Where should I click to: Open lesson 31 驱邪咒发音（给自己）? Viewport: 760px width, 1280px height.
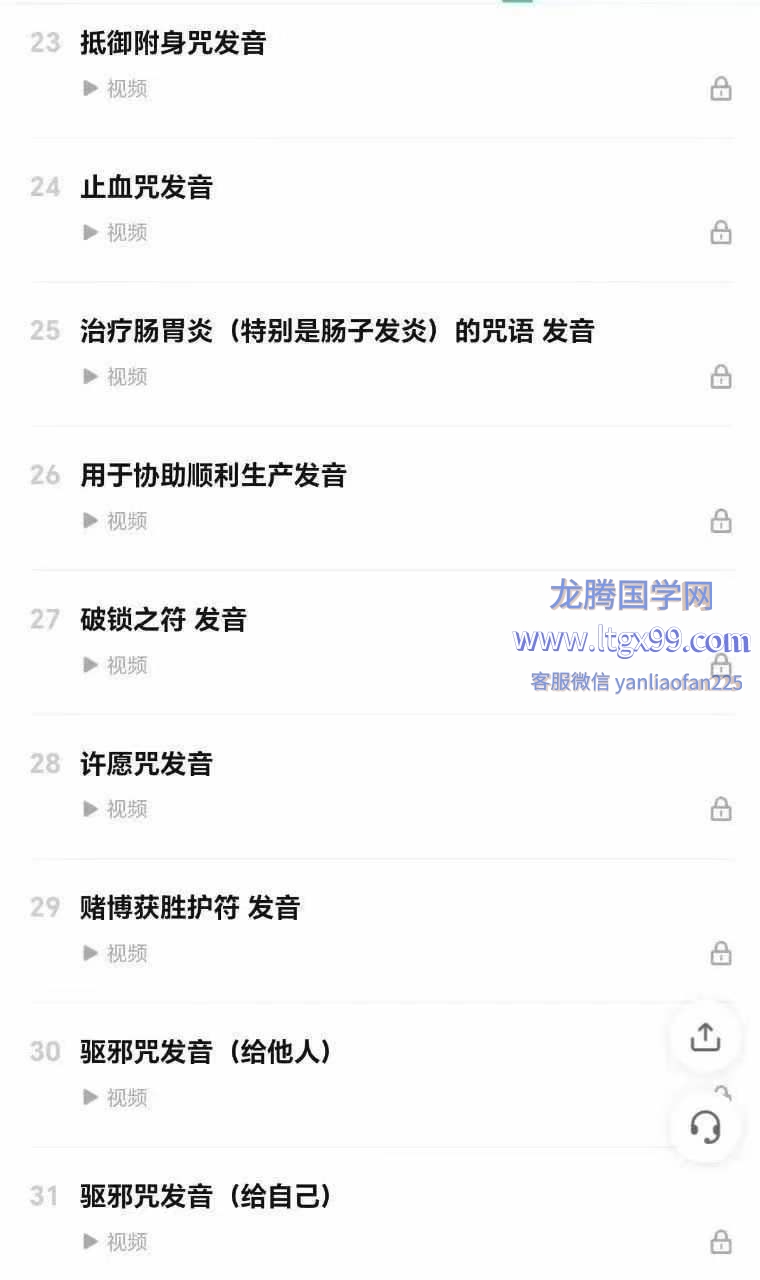[206, 1196]
